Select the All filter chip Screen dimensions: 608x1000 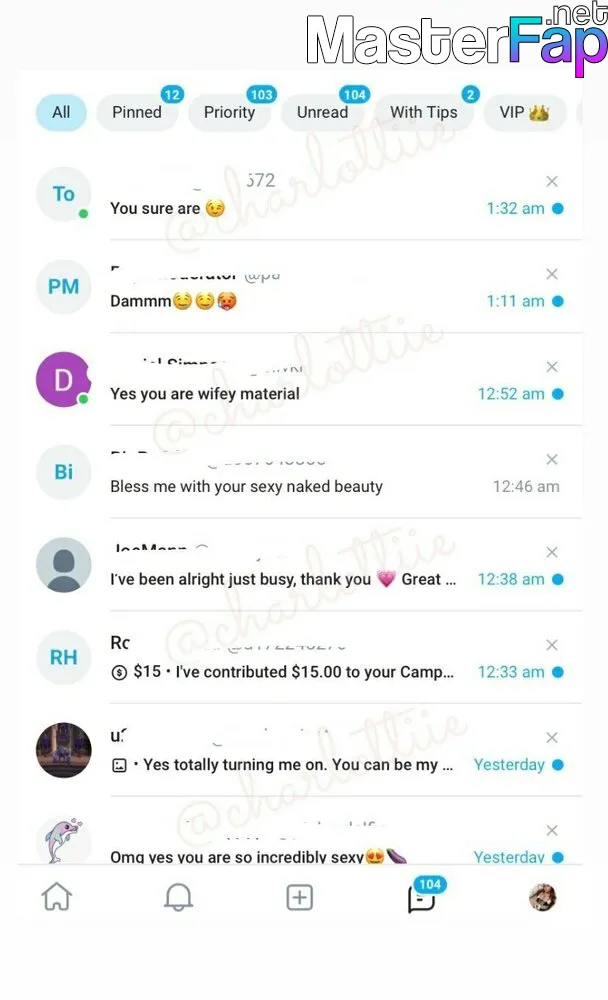61,113
